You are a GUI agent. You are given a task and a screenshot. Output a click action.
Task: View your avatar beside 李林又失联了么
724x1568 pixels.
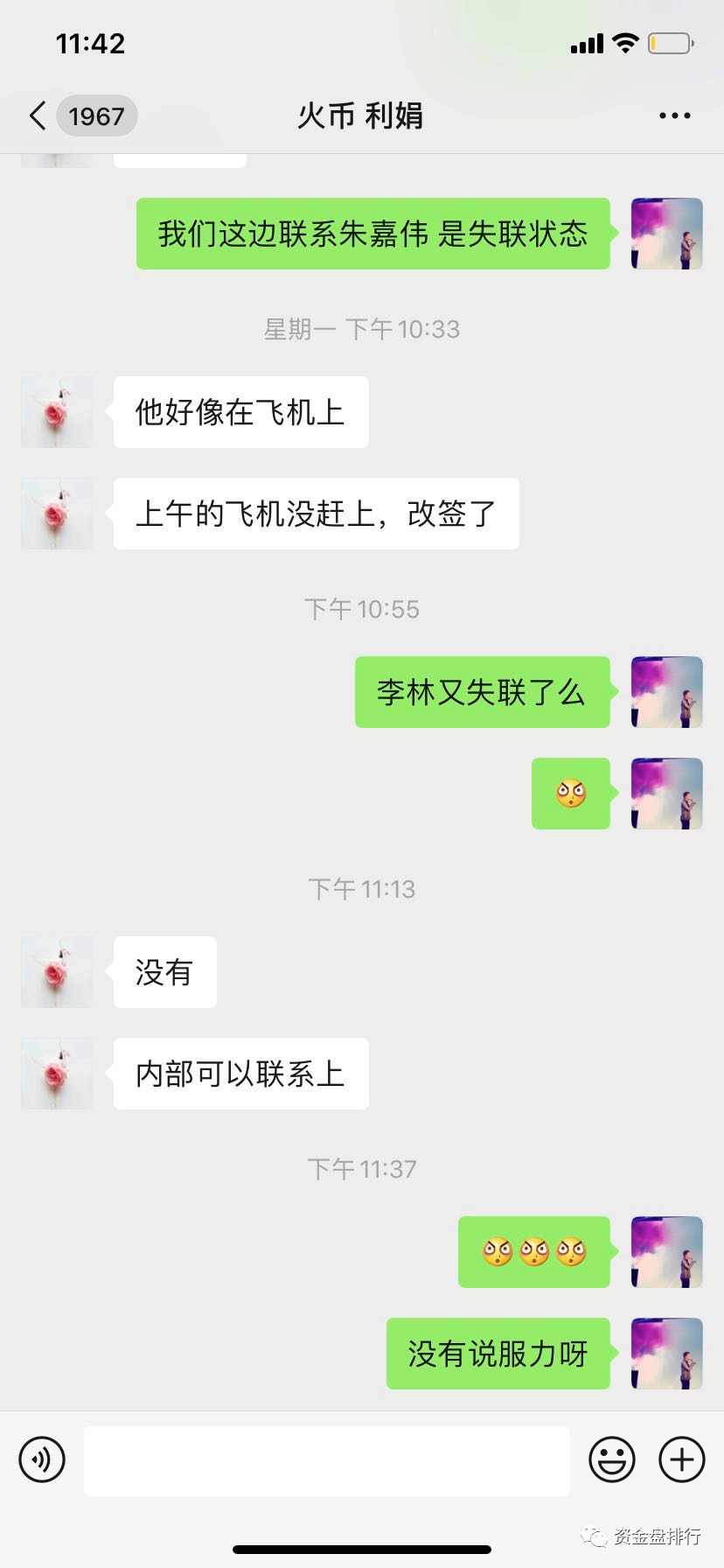pos(665,692)
